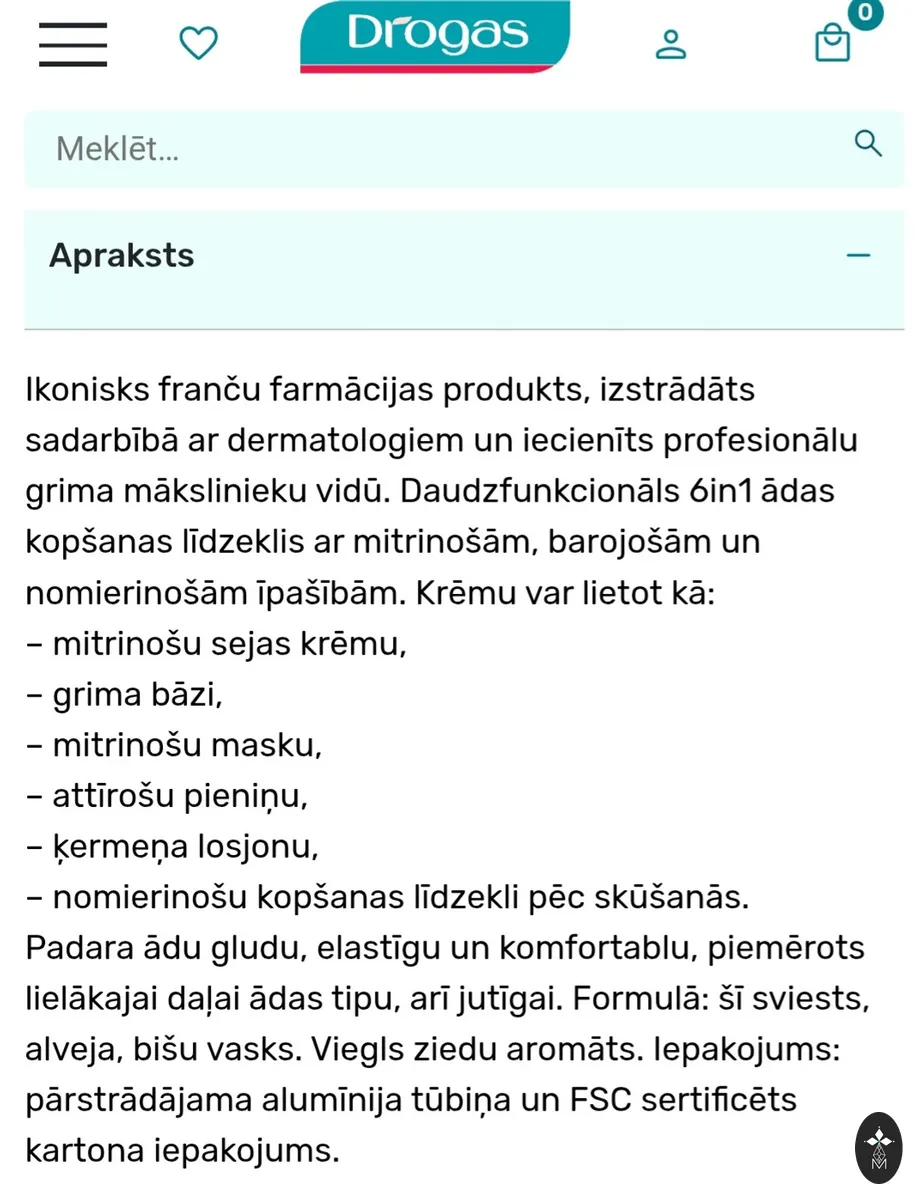
Task: Tap the magnifying glass search icon
Action: click(x=868, y=144)
